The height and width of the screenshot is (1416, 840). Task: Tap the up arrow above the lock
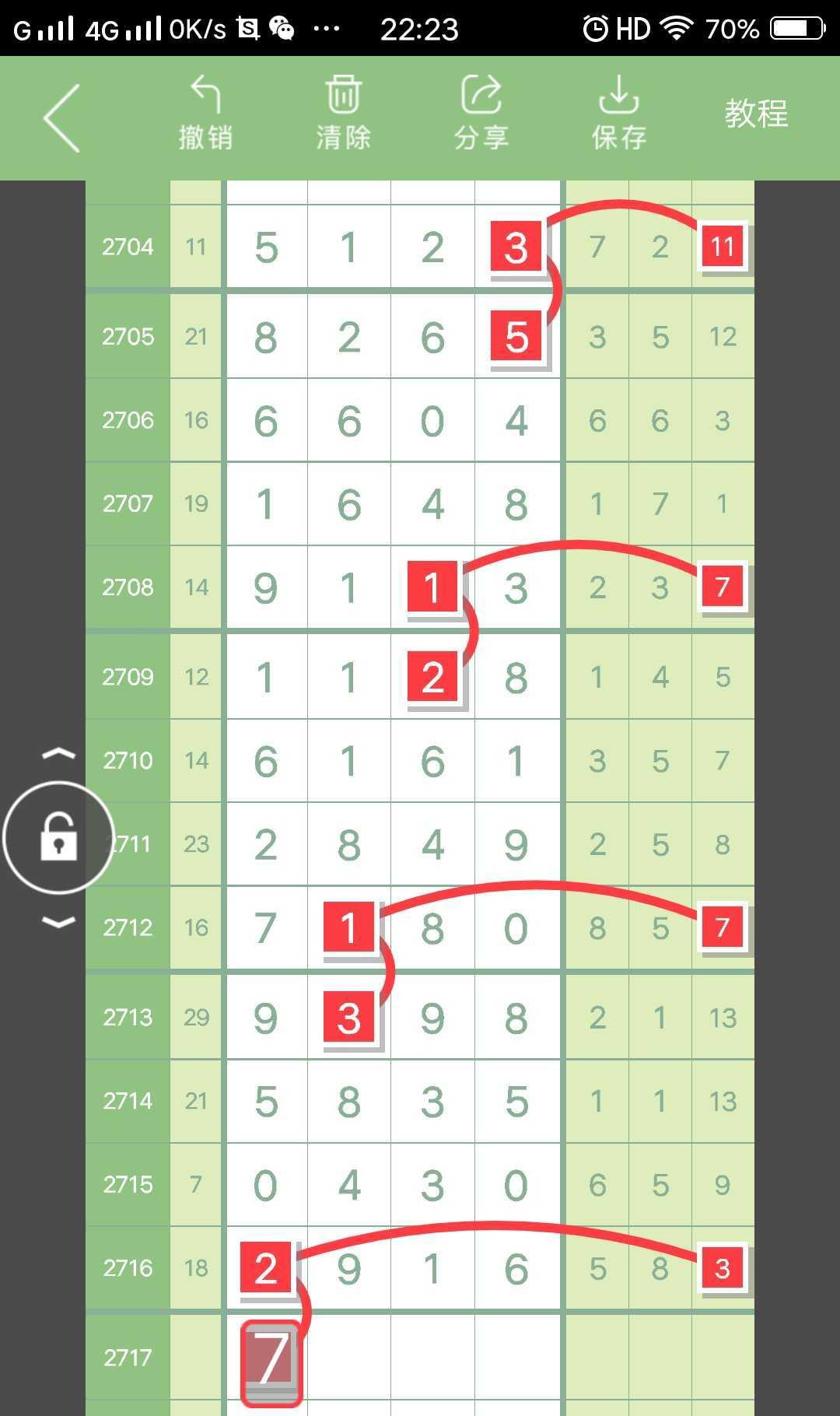click(x=58, y=754)
